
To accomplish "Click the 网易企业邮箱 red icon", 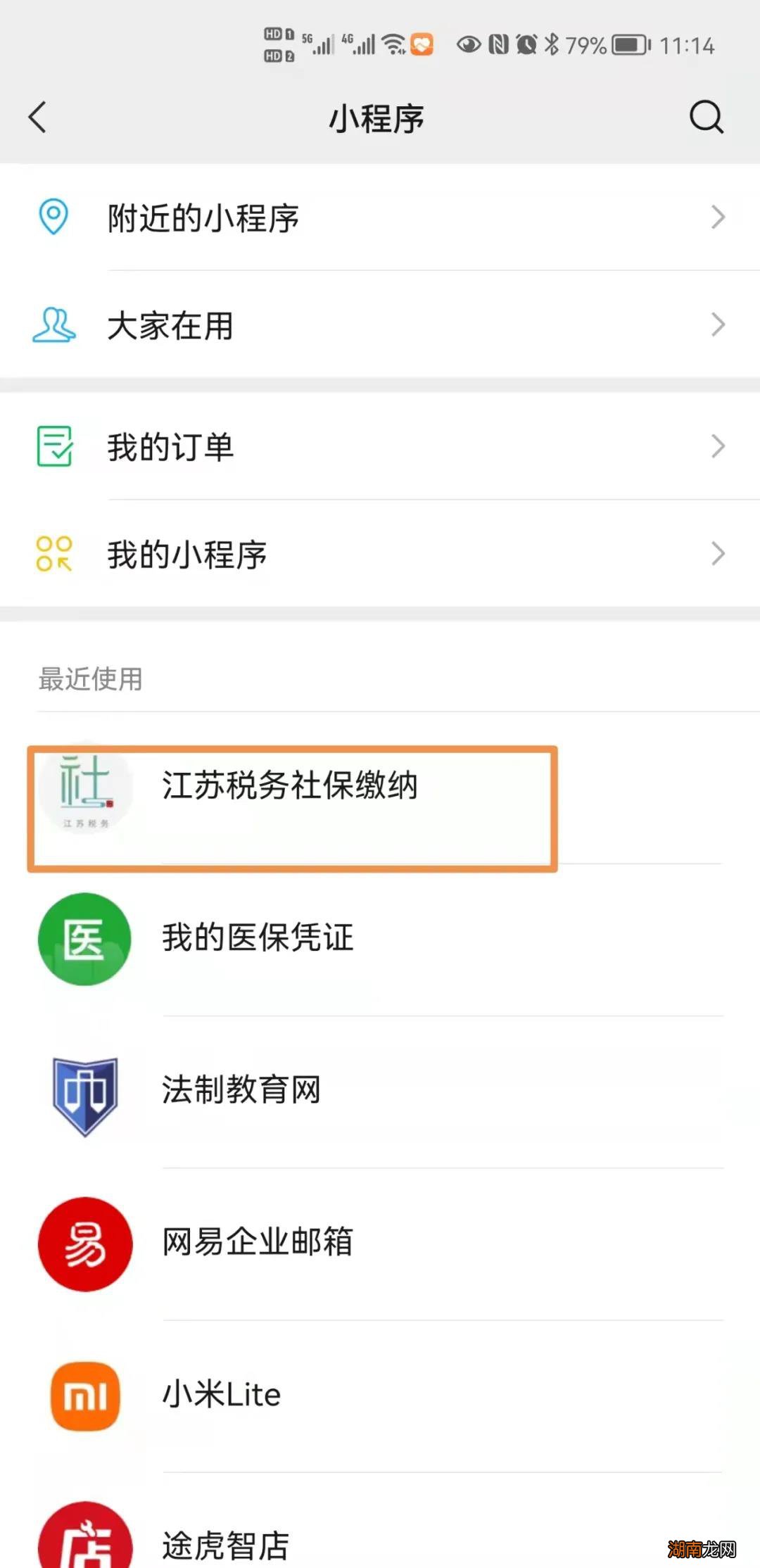I will 84,1246.
